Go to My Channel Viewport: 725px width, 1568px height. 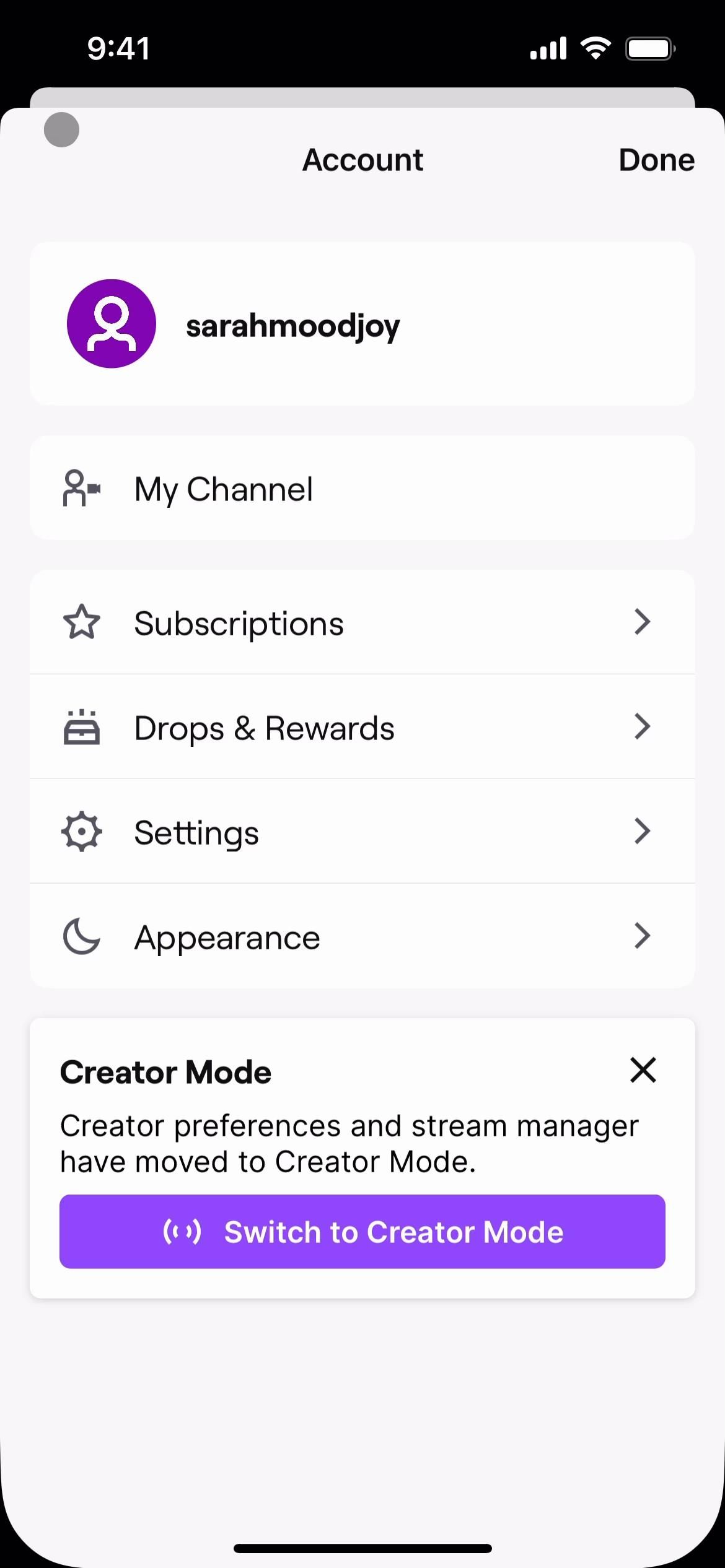pos(362,489)
